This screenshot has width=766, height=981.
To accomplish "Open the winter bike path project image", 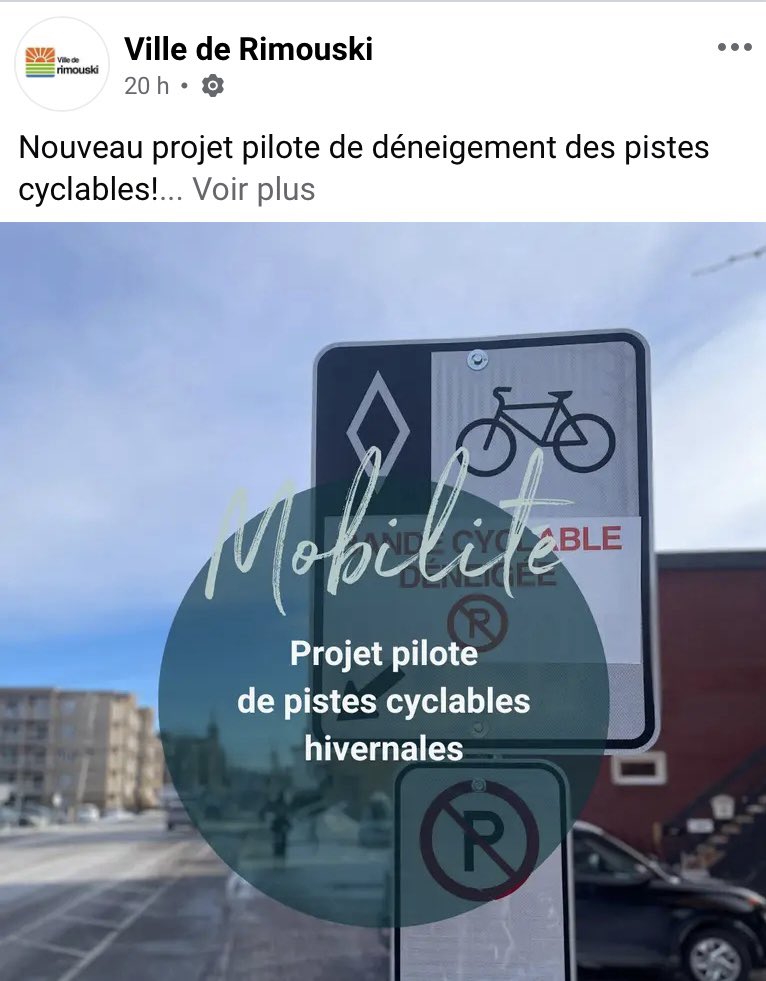I will (x=383, y=600).
